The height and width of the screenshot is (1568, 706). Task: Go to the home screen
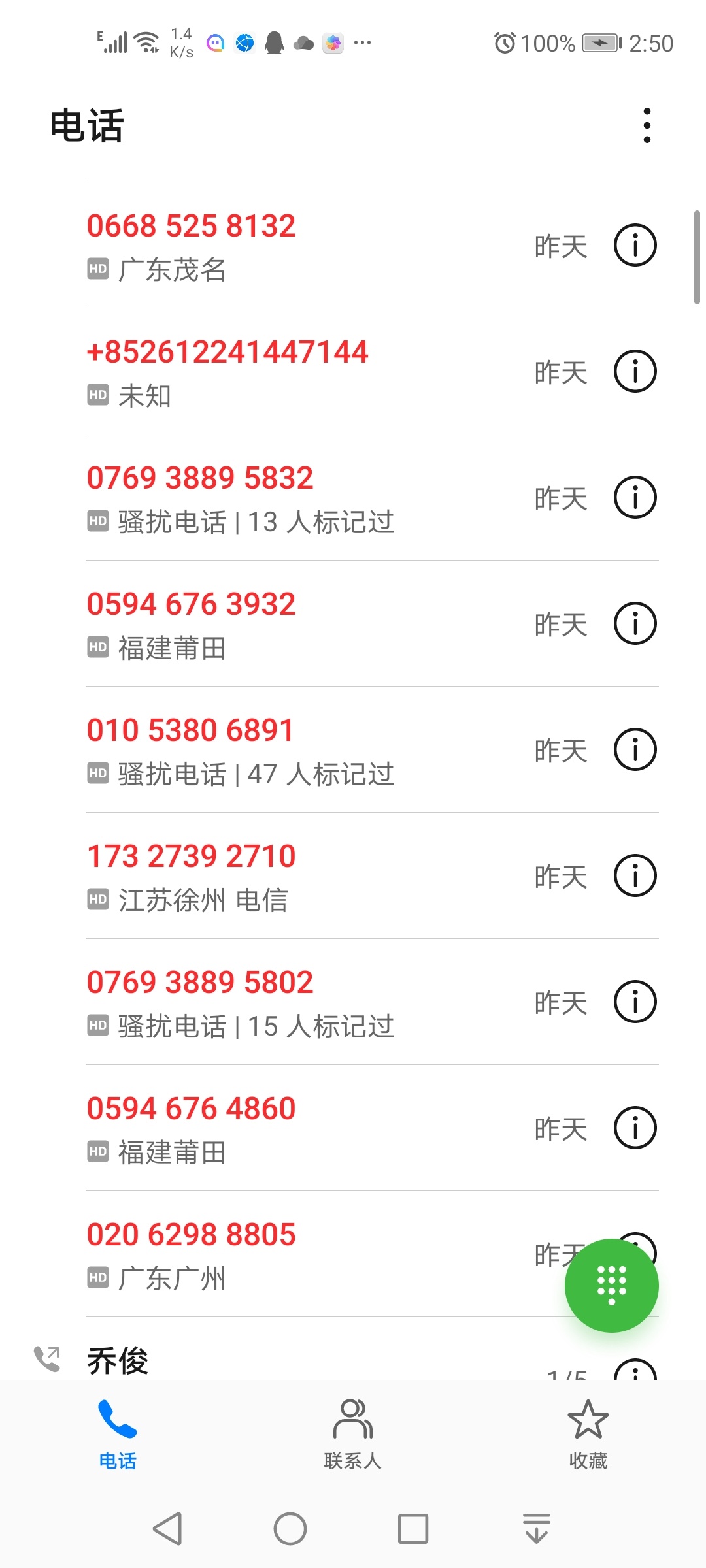tap(290, 1529)
